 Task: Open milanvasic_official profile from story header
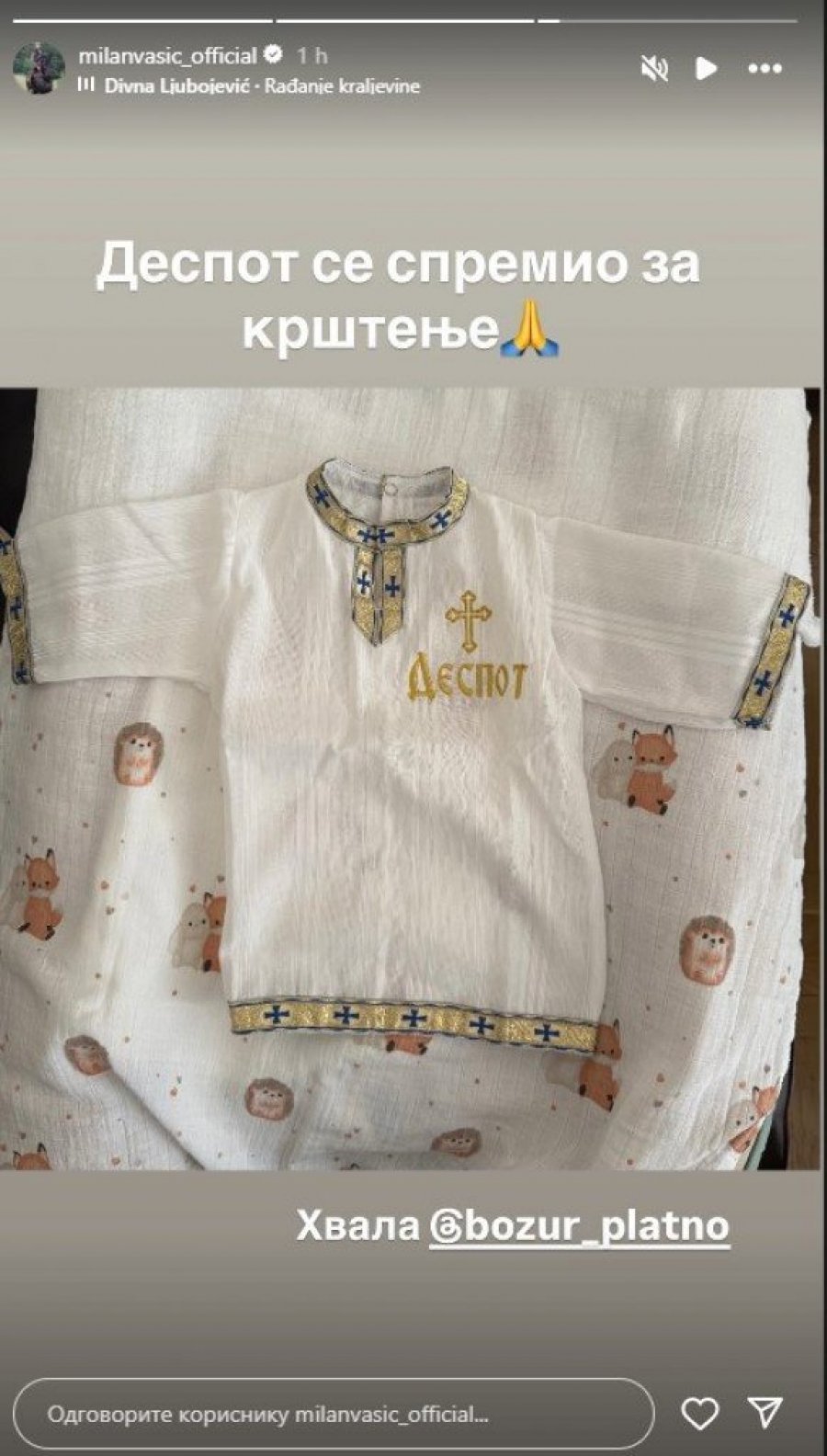point(166,56)
